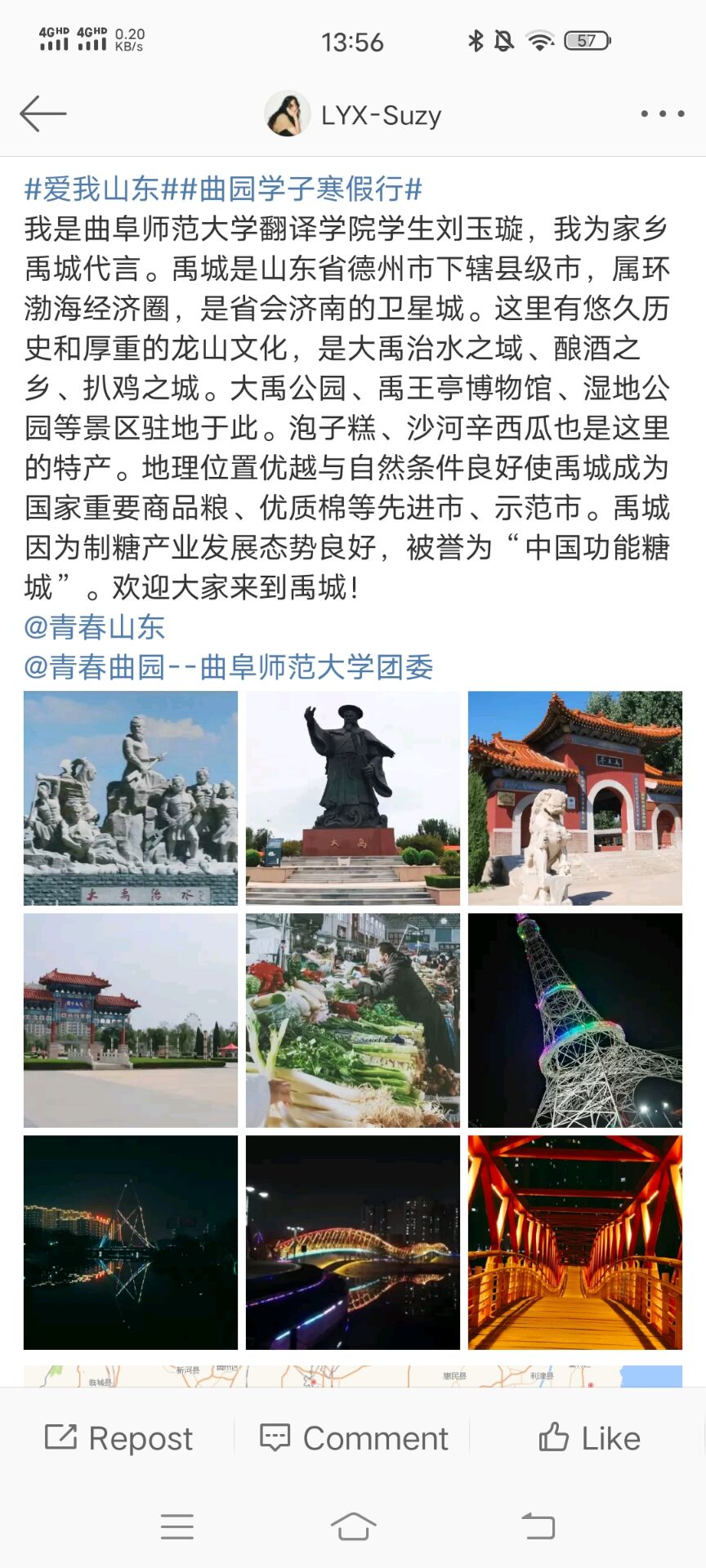
Task: View the dark bronze statue photo
Action: coord(353,798)
